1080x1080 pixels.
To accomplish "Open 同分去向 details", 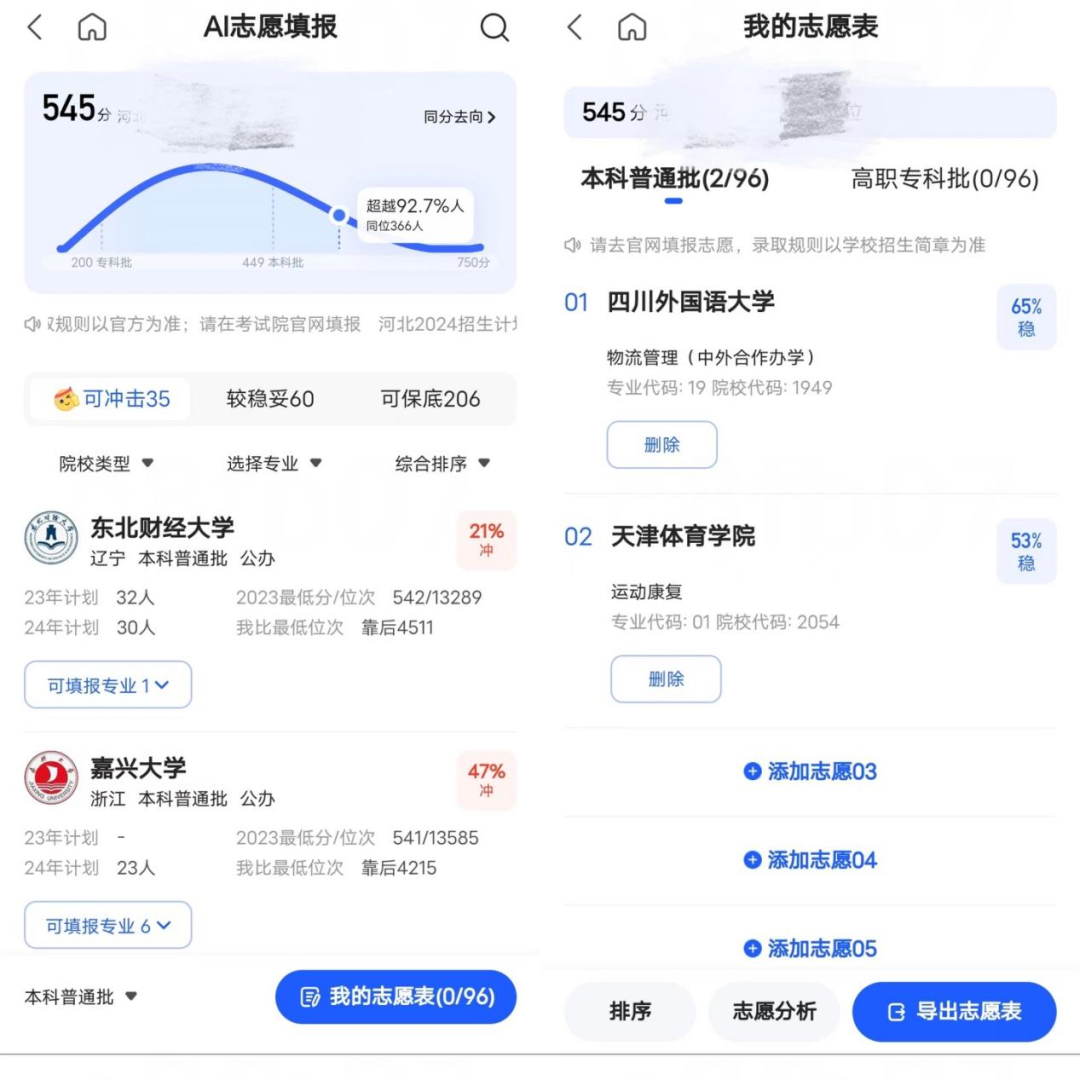I will tap(459, 117).
